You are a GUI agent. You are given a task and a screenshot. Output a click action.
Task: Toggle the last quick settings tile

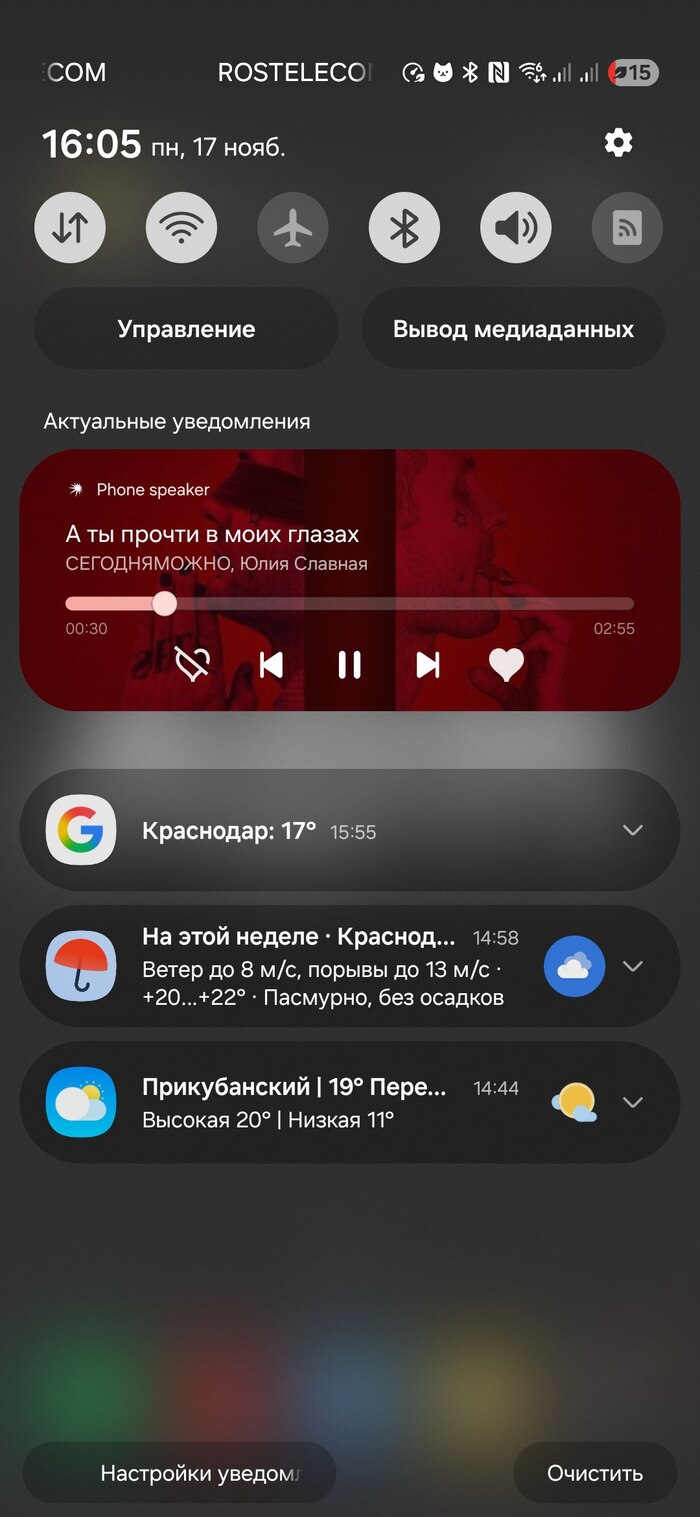(627, 228)
